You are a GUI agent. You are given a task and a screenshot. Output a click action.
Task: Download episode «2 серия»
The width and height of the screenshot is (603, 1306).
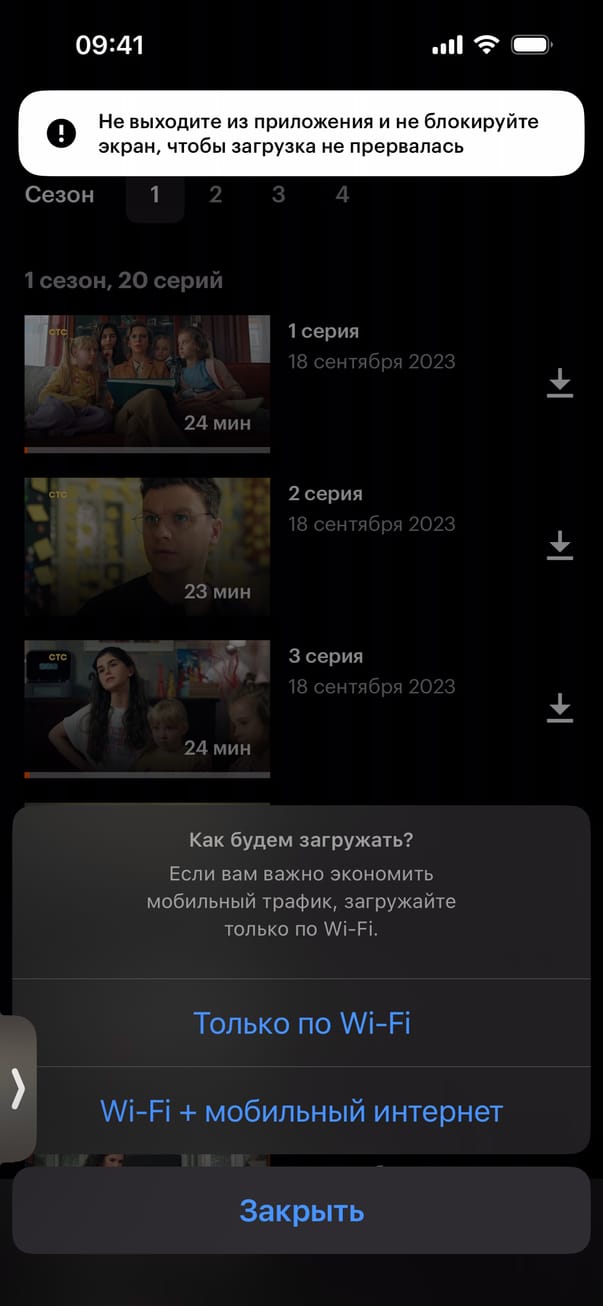560,545
